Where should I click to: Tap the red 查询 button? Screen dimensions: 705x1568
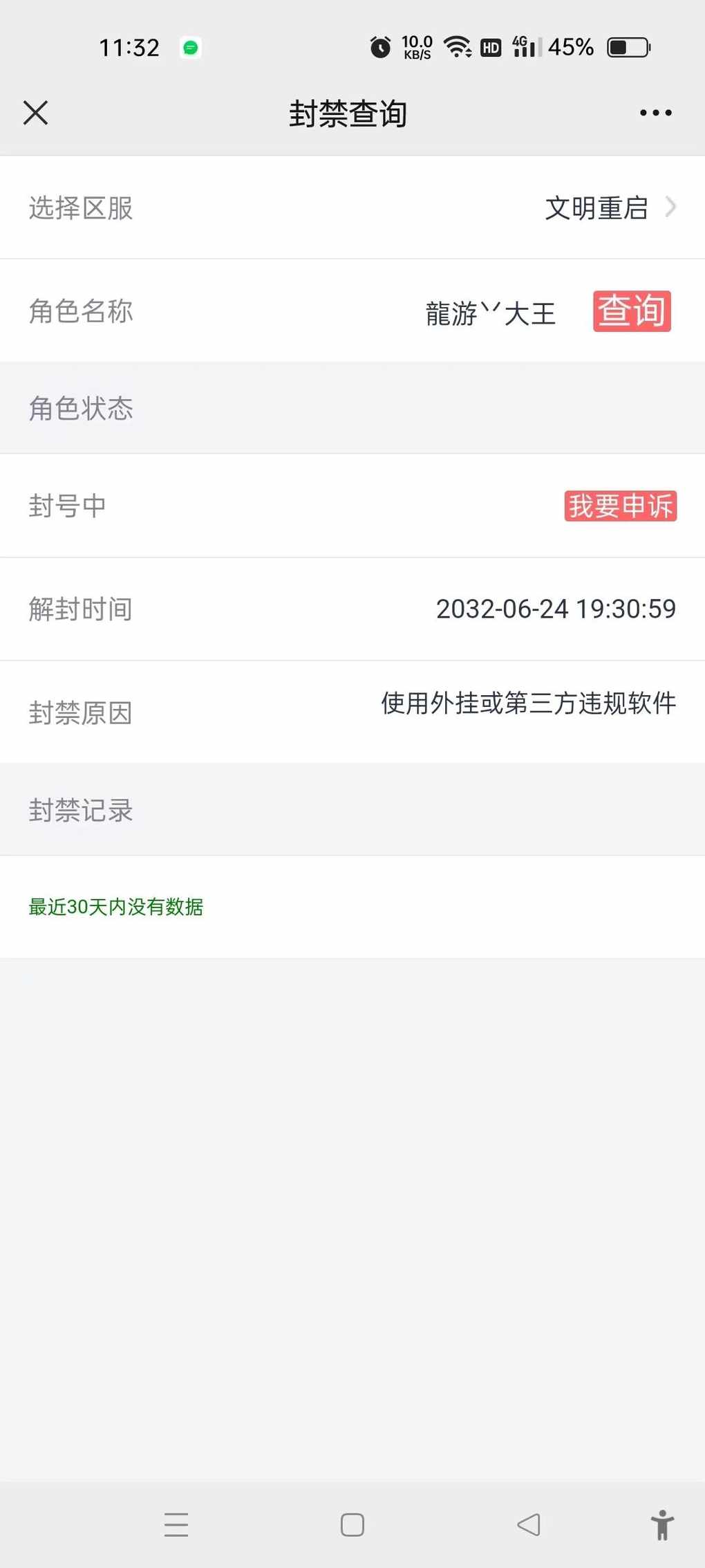(x=632, y=311)
